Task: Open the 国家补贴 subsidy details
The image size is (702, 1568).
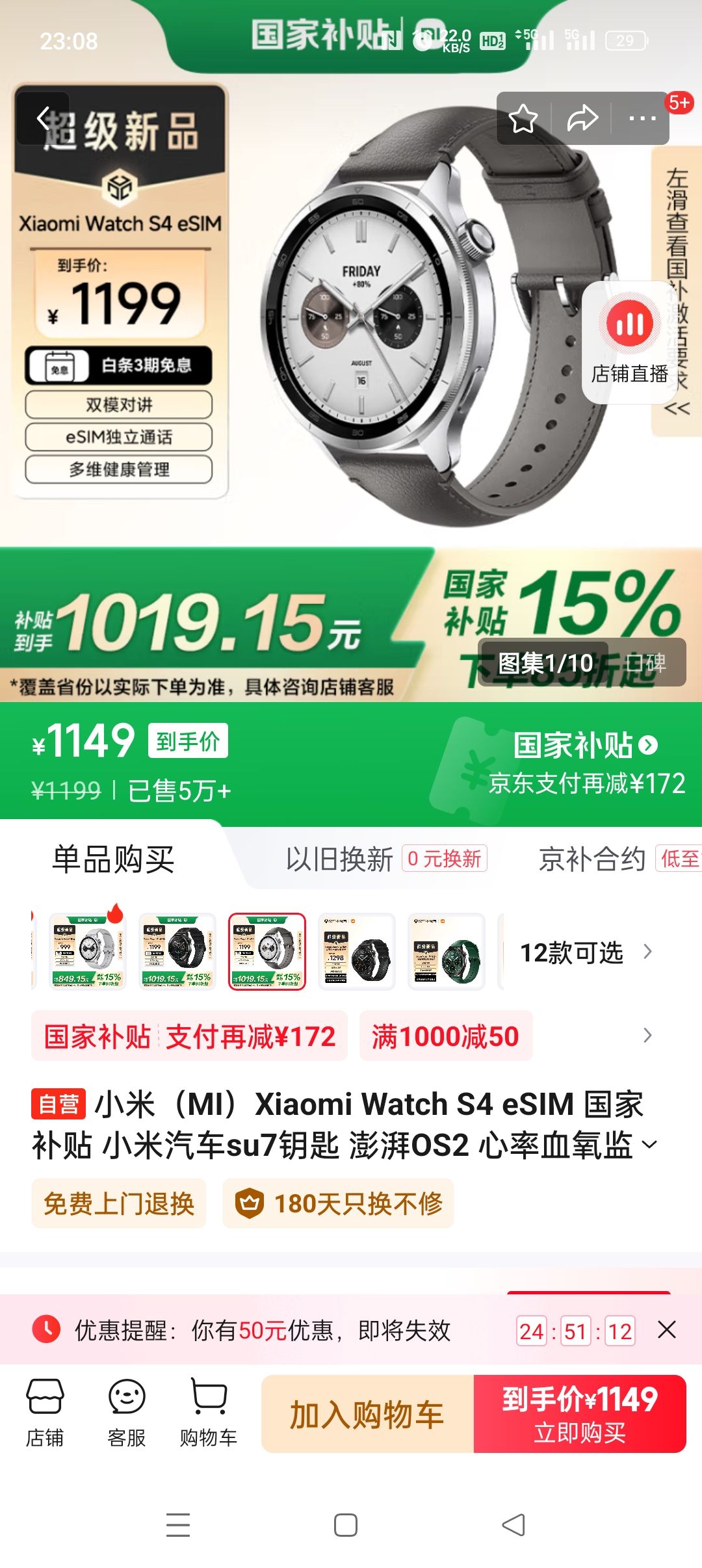Action: pyautogui.click(x=585, y=745)
